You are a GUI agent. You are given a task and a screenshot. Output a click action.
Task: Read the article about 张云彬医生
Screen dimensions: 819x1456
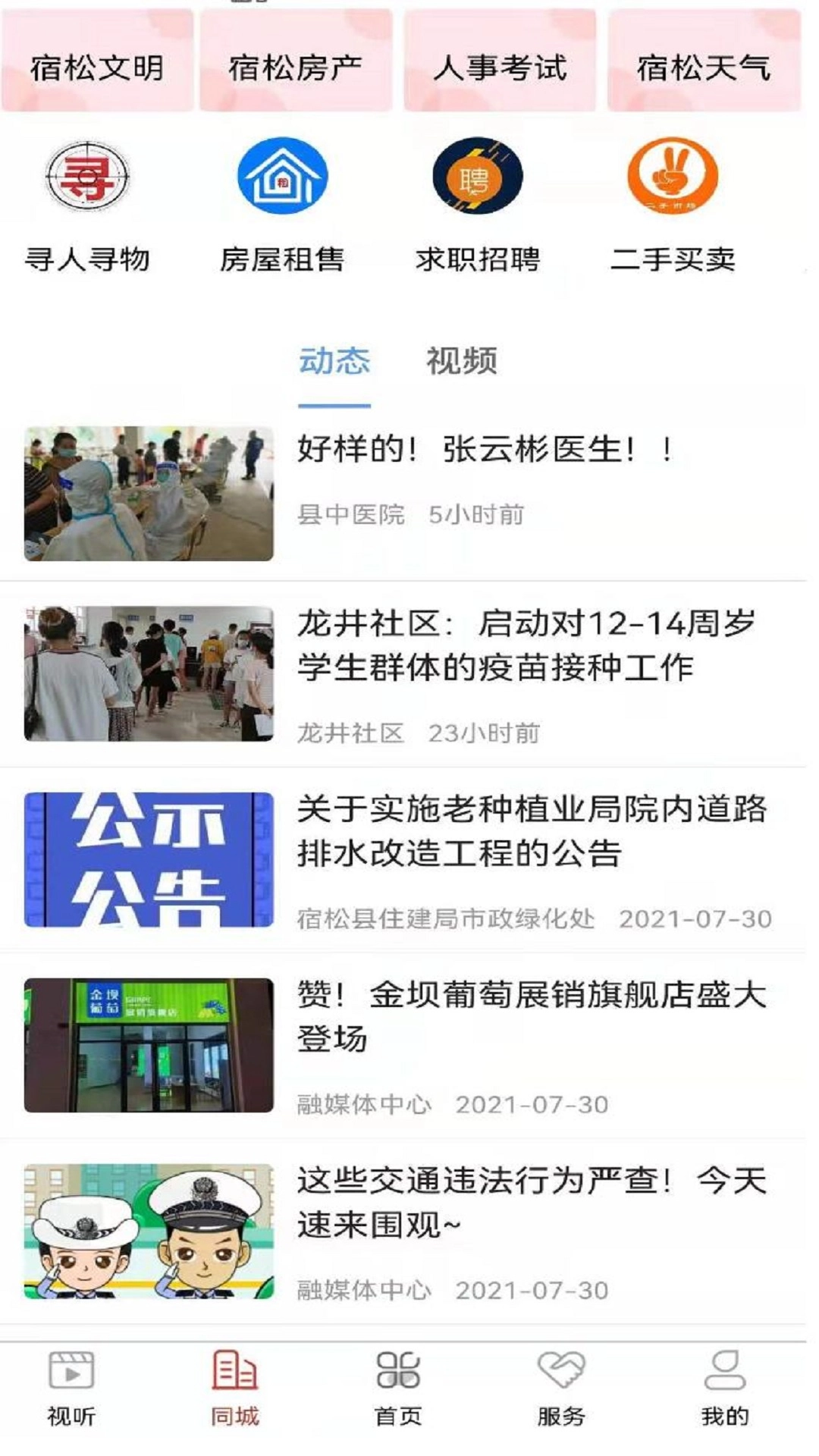[484, 450]
